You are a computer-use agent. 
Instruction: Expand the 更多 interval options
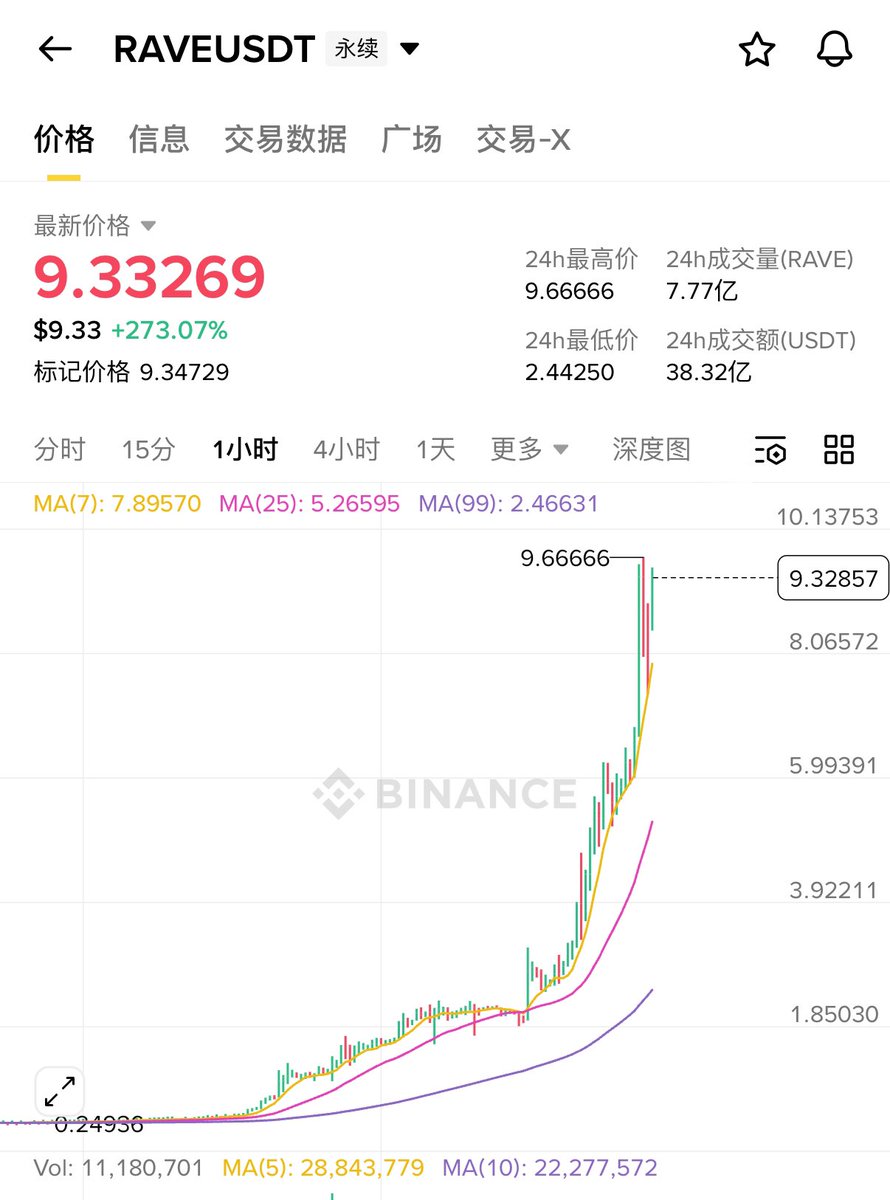[x=530, y=449]
